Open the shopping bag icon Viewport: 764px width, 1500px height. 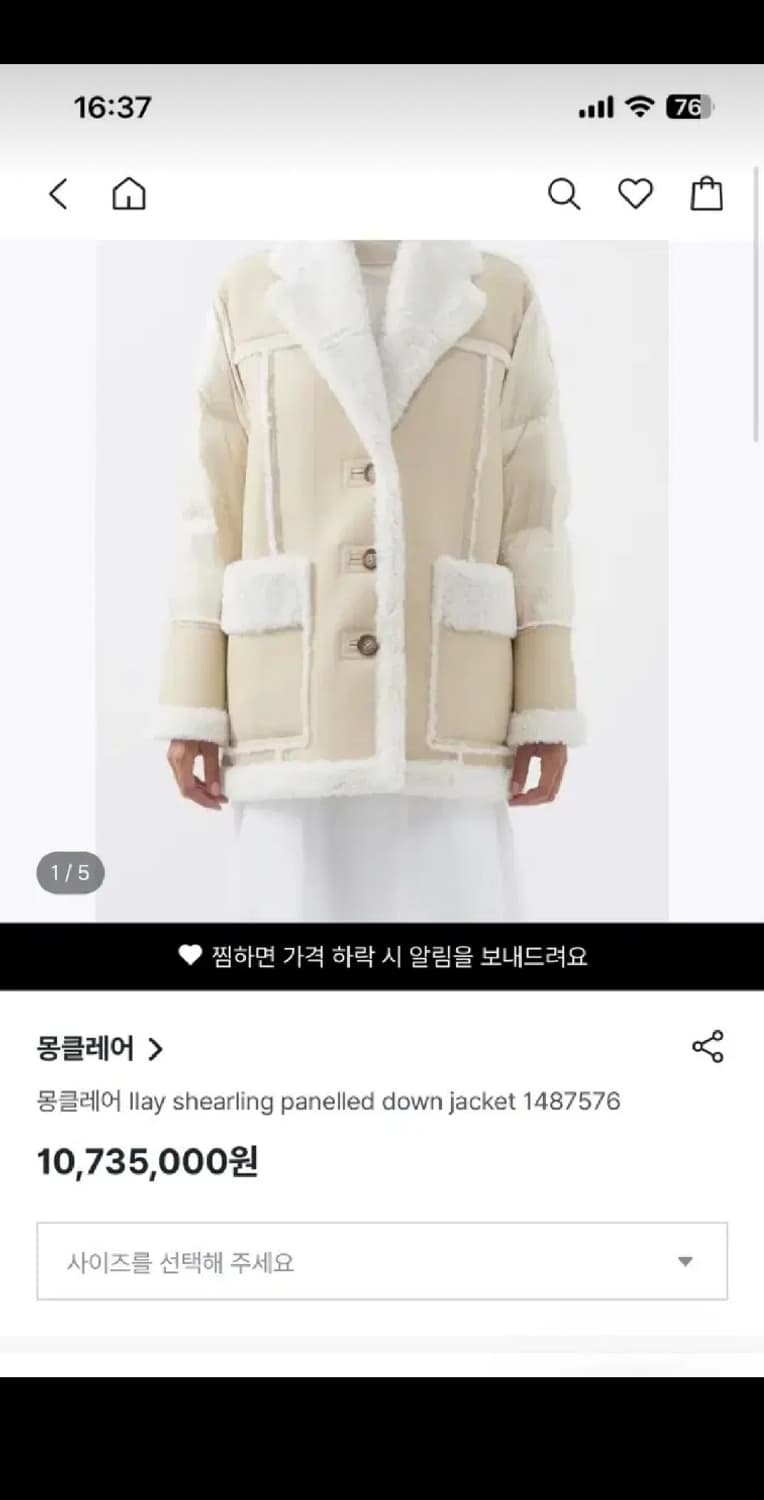click(708, 195)
